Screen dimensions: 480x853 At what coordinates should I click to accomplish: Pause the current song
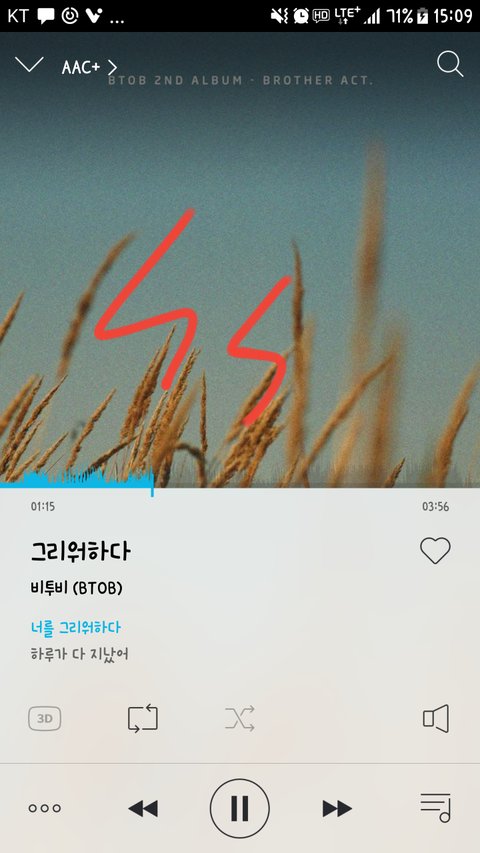(239, 808)
